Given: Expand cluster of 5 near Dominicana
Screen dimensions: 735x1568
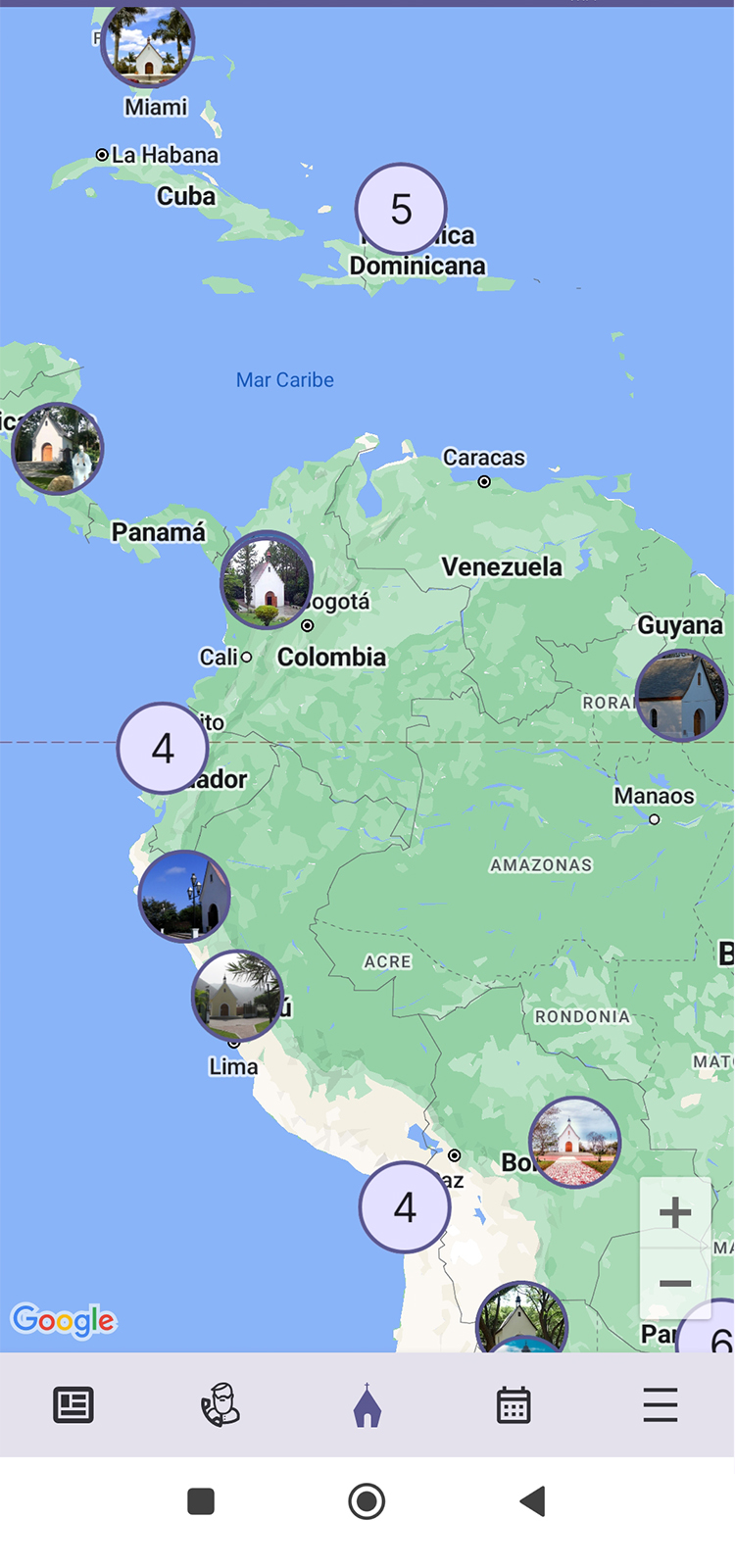Looking at the screenshot, I should pyautogui.click(x=401, y=209).
